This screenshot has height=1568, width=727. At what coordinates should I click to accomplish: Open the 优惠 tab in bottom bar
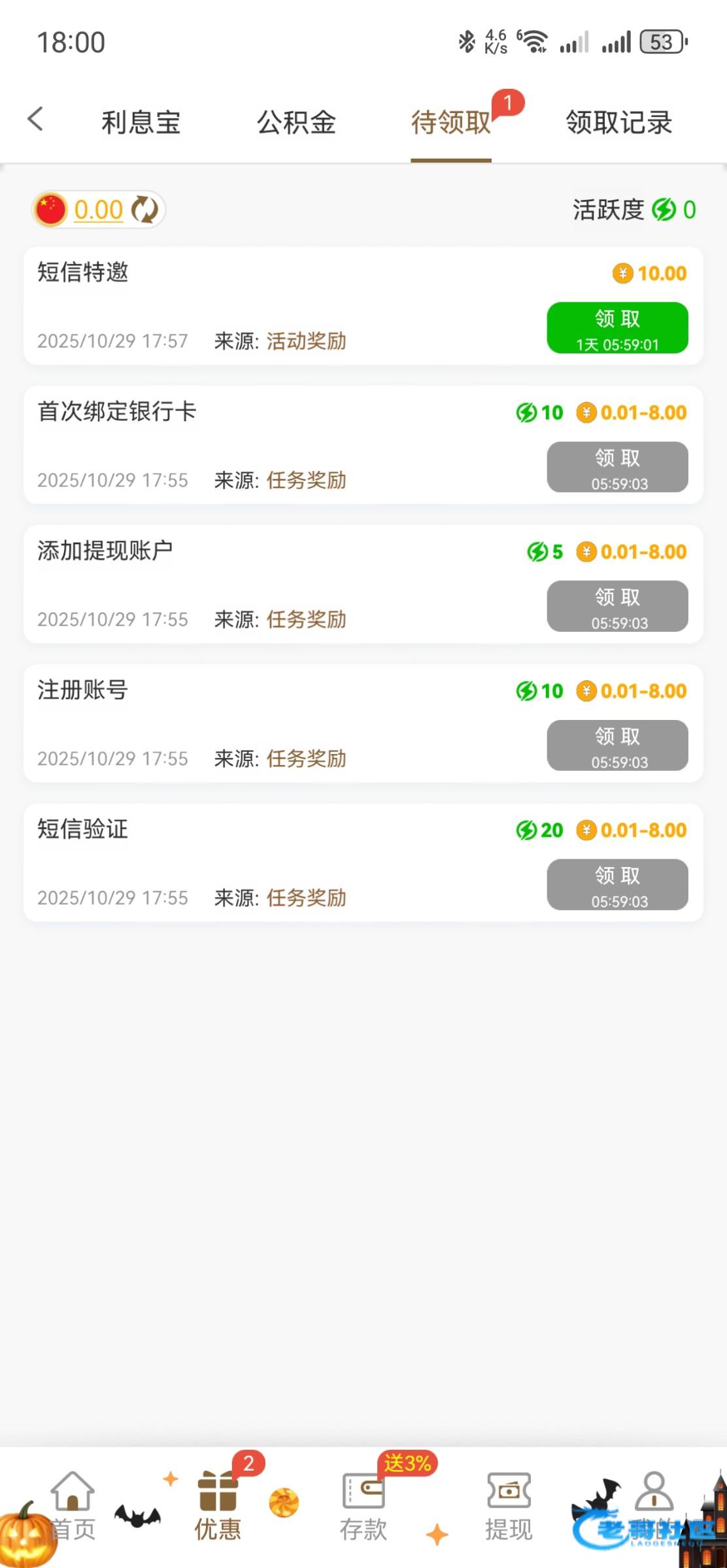click(x=218, y=1506)
